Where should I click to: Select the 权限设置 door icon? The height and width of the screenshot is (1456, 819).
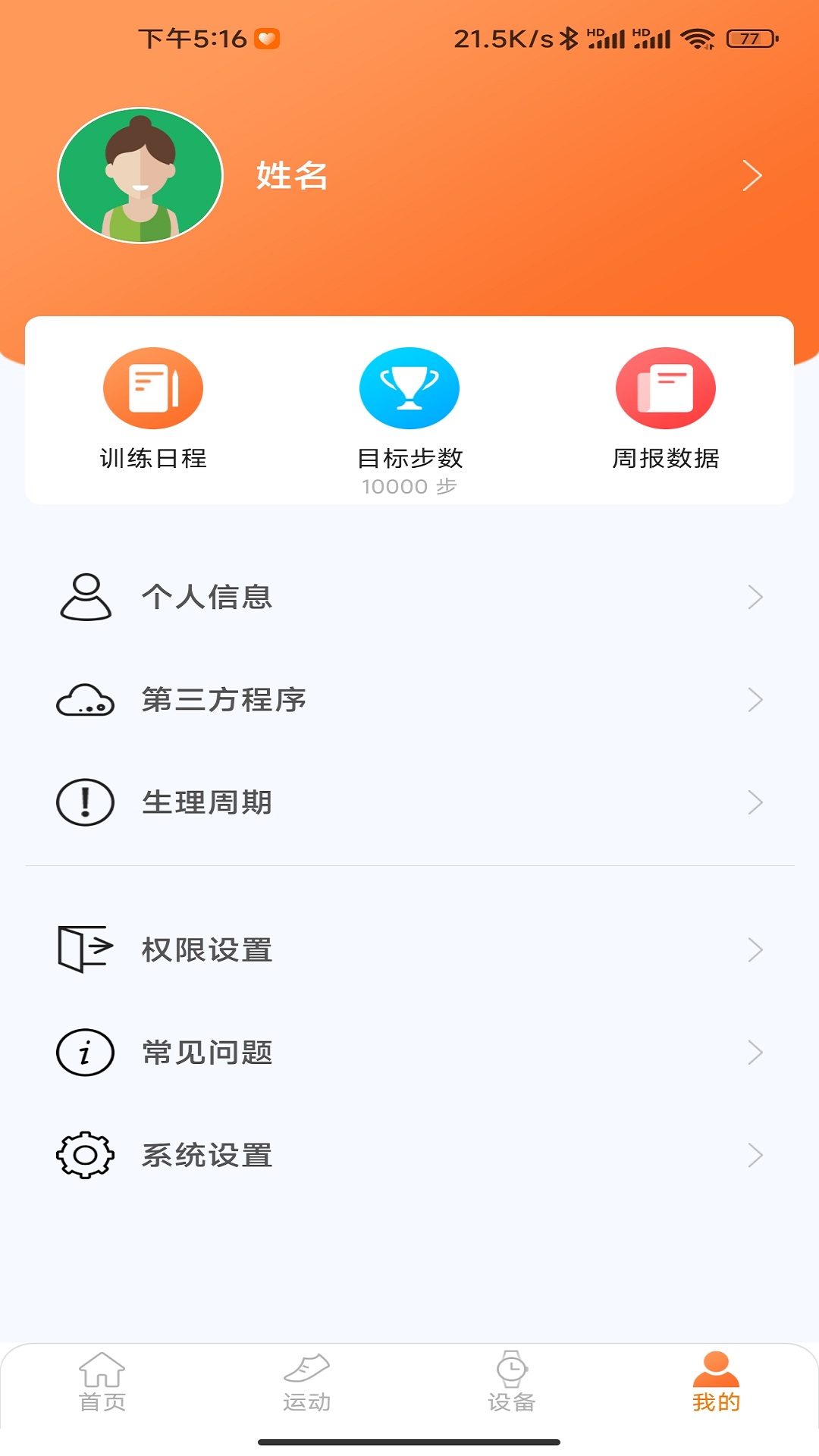(84, 949)
